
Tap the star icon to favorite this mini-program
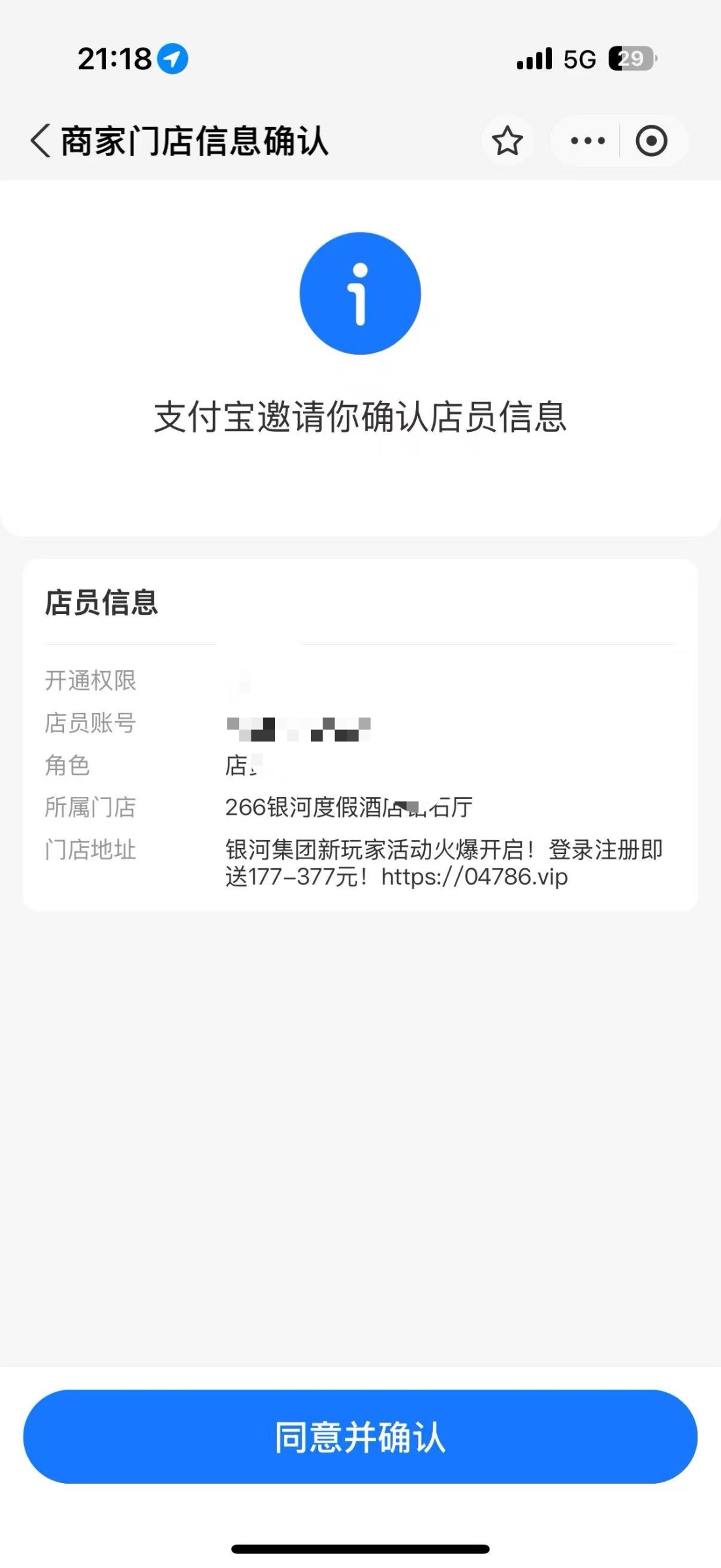click(x=509, y=140)
